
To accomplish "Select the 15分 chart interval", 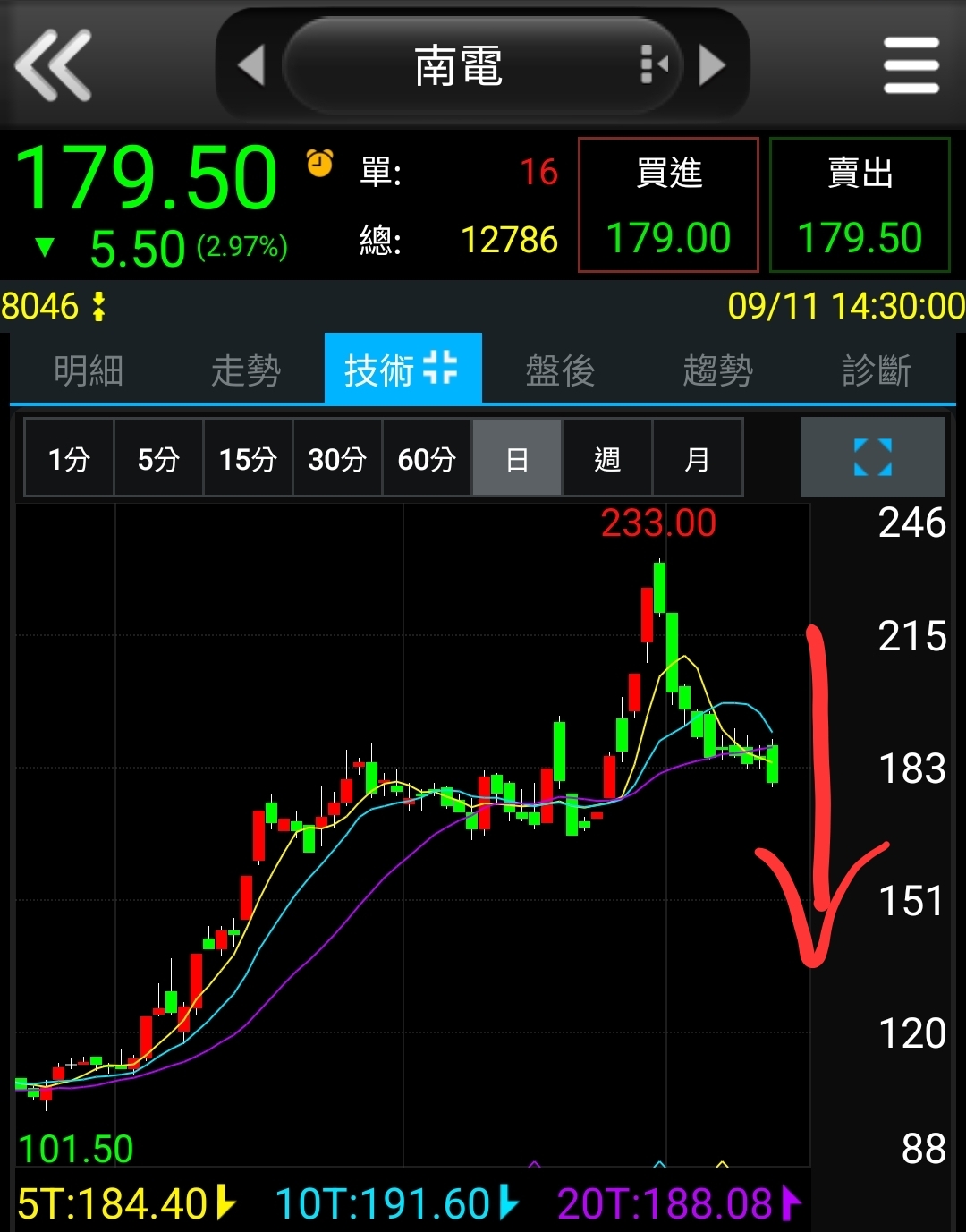I will tap(248, 458).
